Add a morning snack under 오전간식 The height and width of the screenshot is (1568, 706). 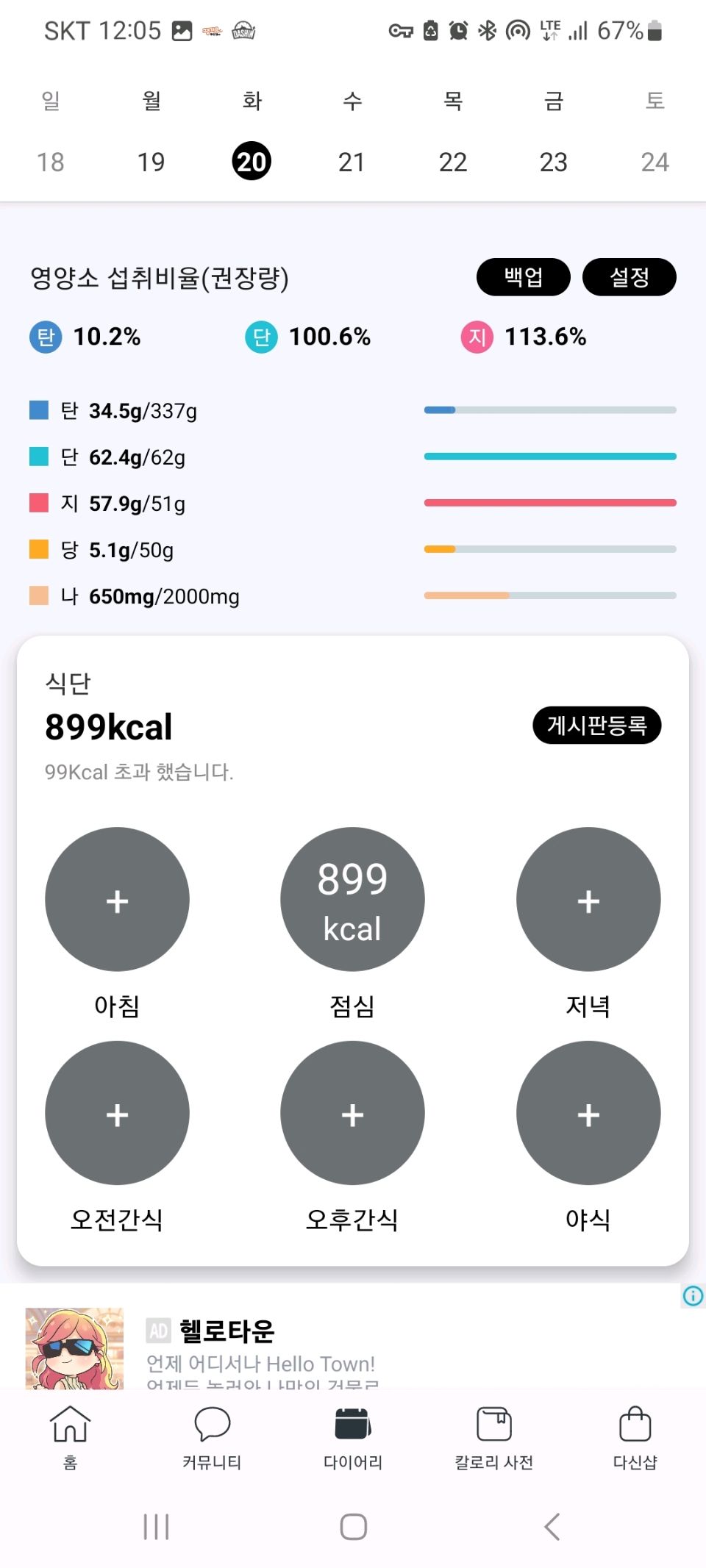coord(117,1112)
